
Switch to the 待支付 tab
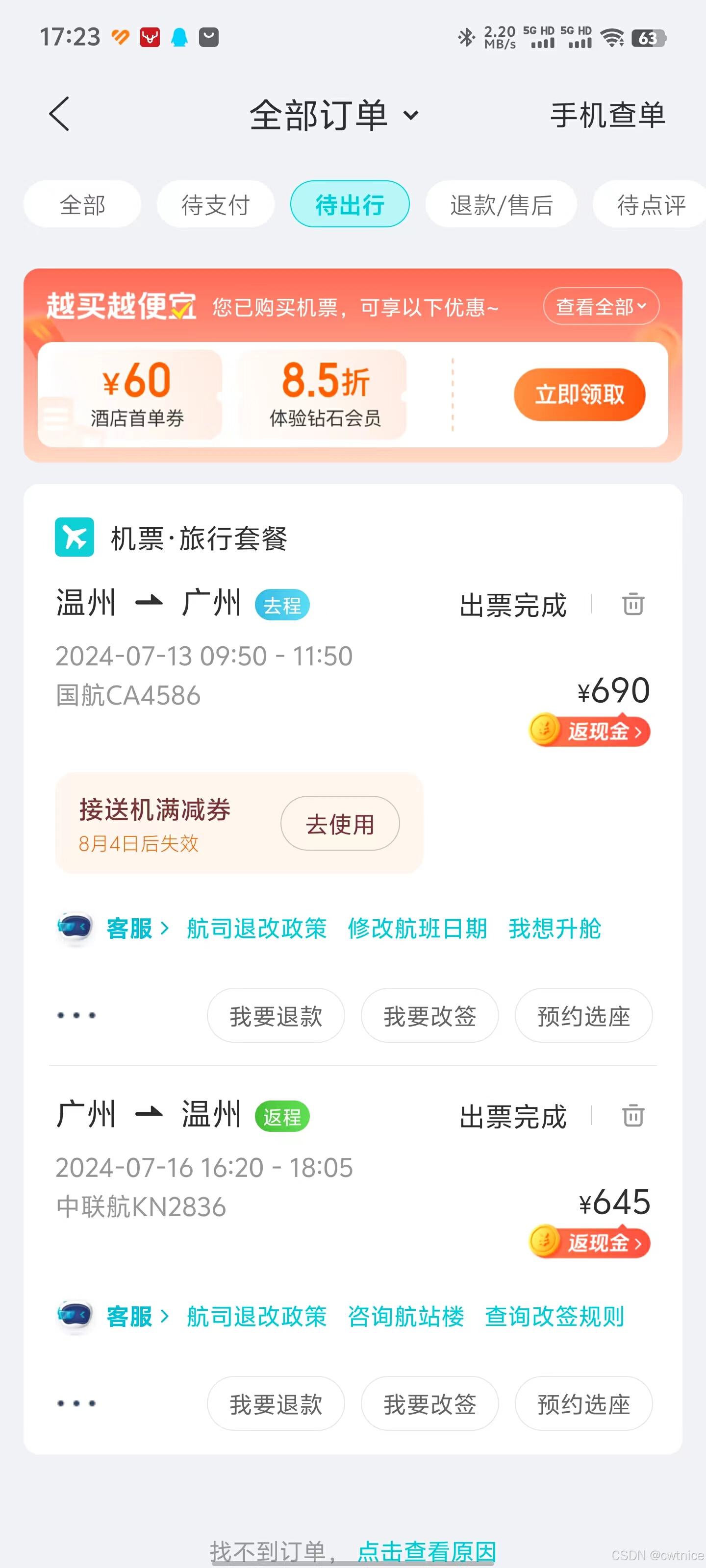point(216,204)
